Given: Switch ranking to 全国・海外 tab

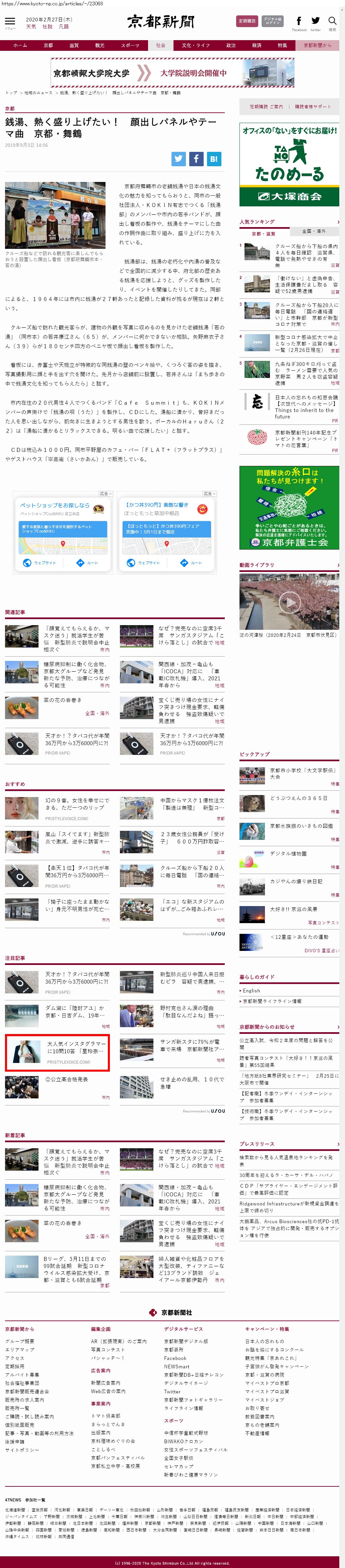Looking at the screenshot, I should click(314, 231).
